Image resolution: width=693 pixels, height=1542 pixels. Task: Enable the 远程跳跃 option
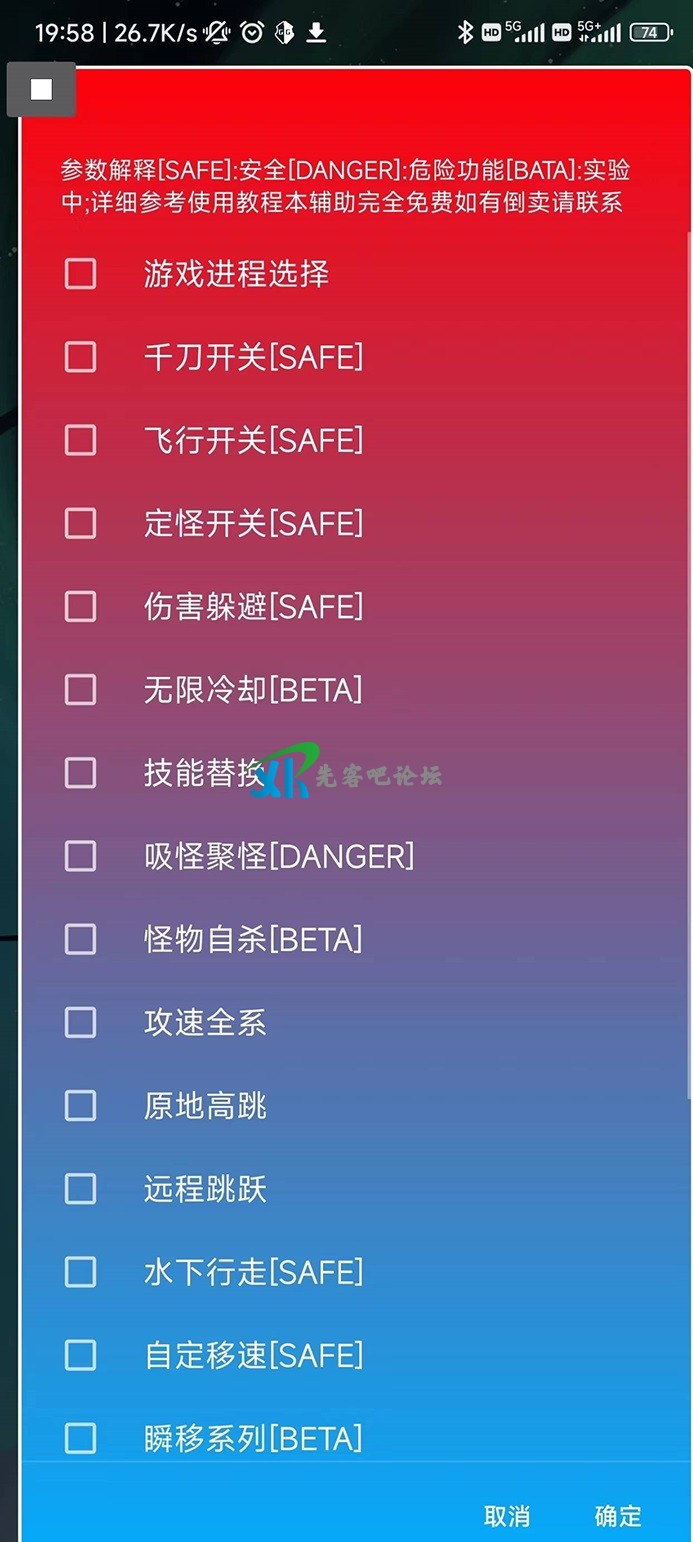(80, 1188)
